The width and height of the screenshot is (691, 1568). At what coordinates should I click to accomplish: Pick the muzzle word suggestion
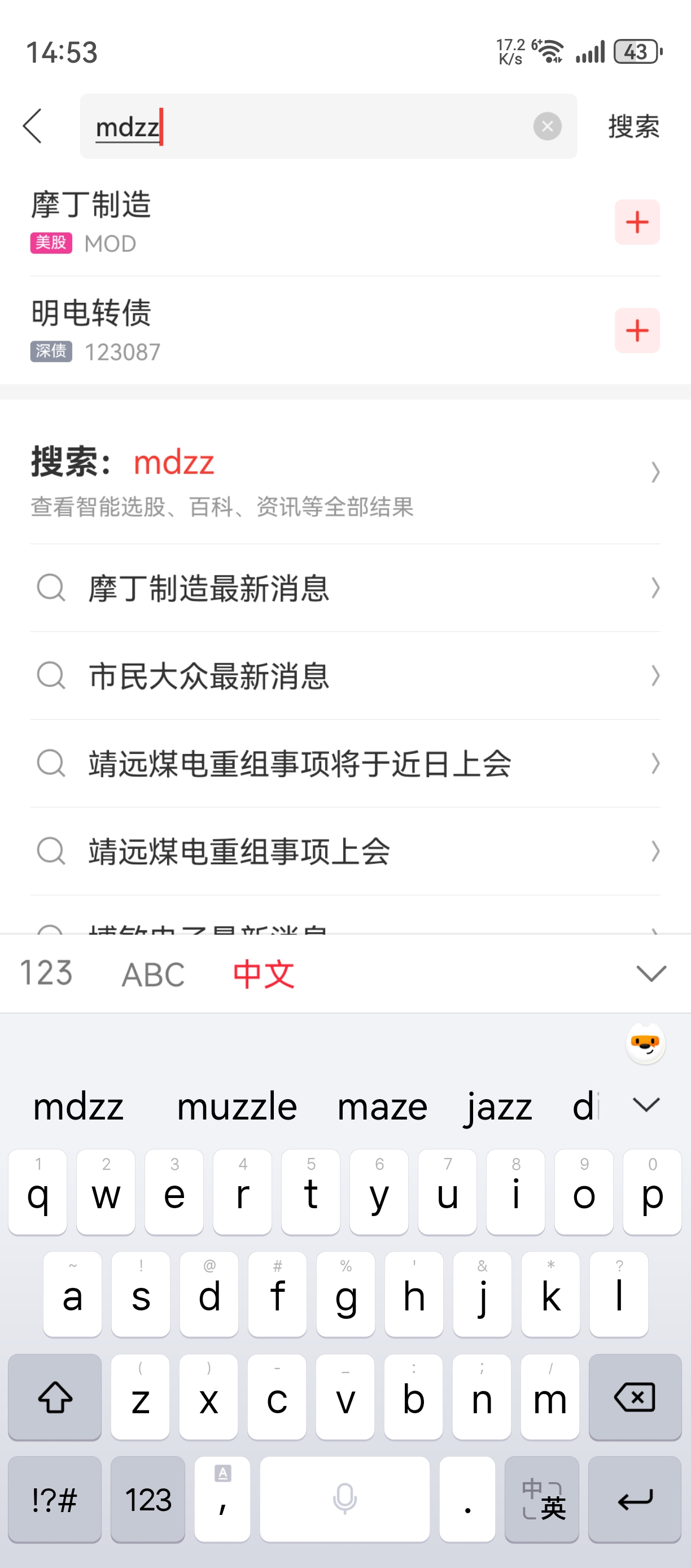[x=237, y=1106]
